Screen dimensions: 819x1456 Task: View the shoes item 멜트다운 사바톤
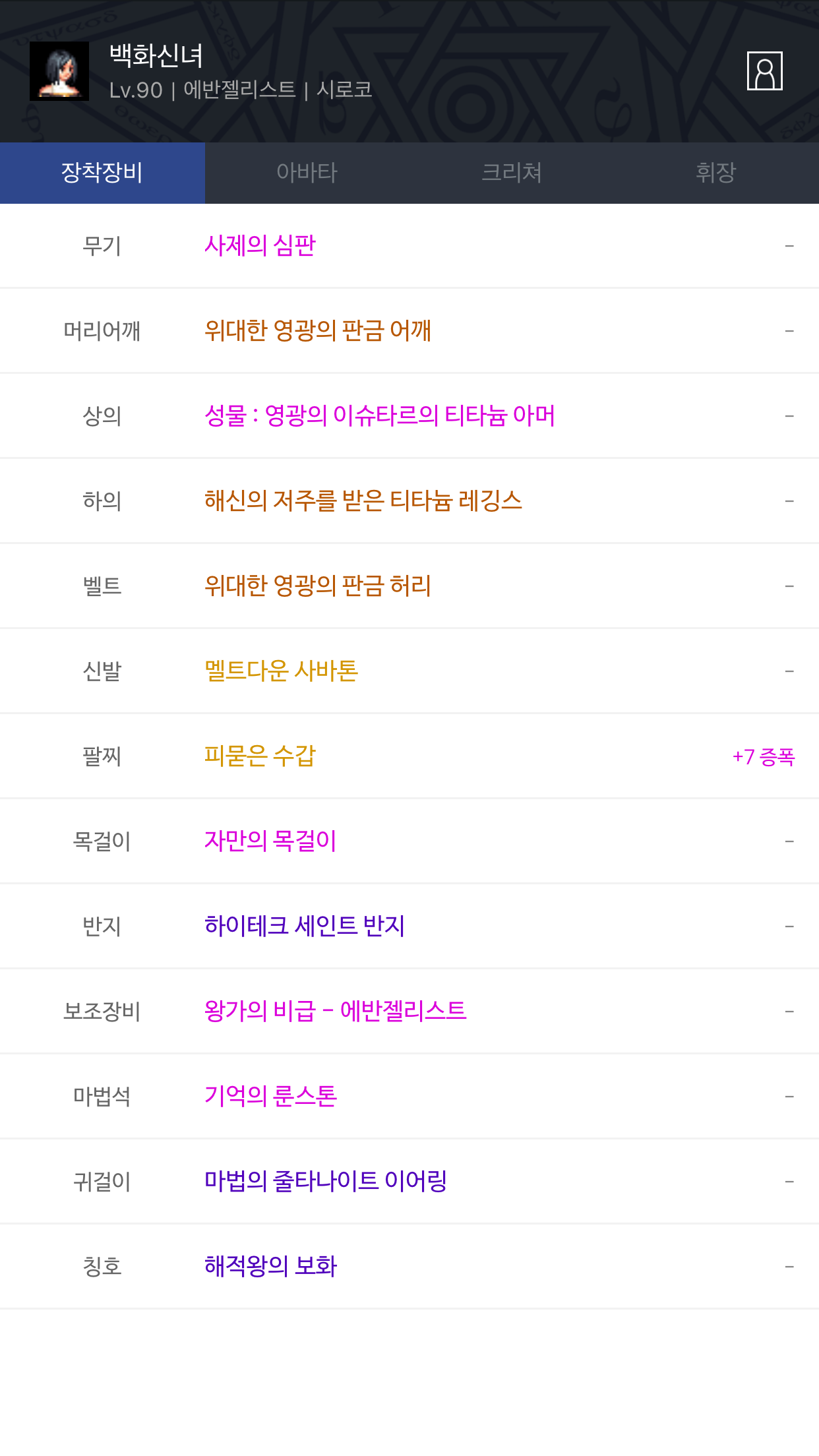281,671
